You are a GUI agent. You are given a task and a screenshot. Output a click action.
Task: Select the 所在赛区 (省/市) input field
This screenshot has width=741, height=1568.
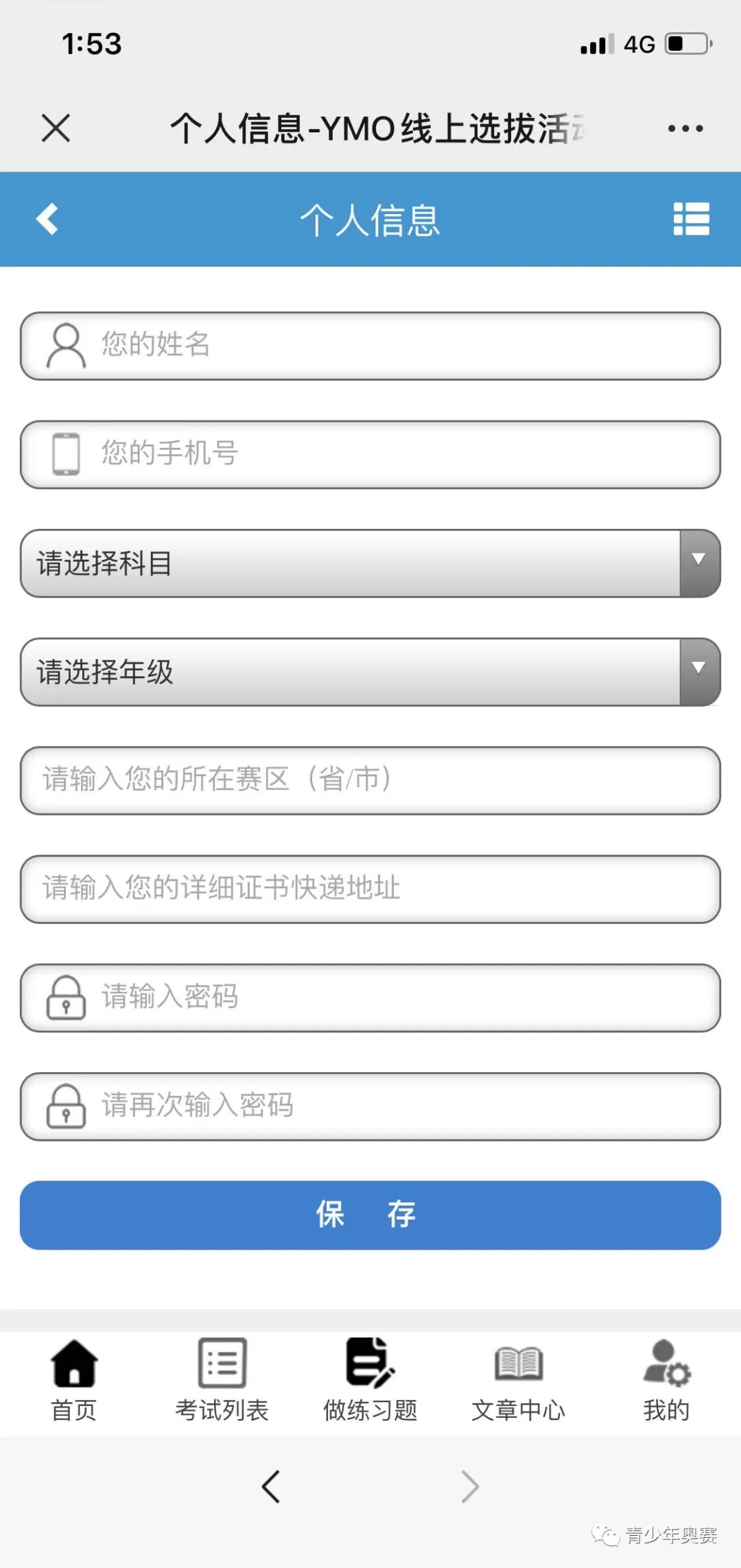pyautogui.click(x=370, y=781)
